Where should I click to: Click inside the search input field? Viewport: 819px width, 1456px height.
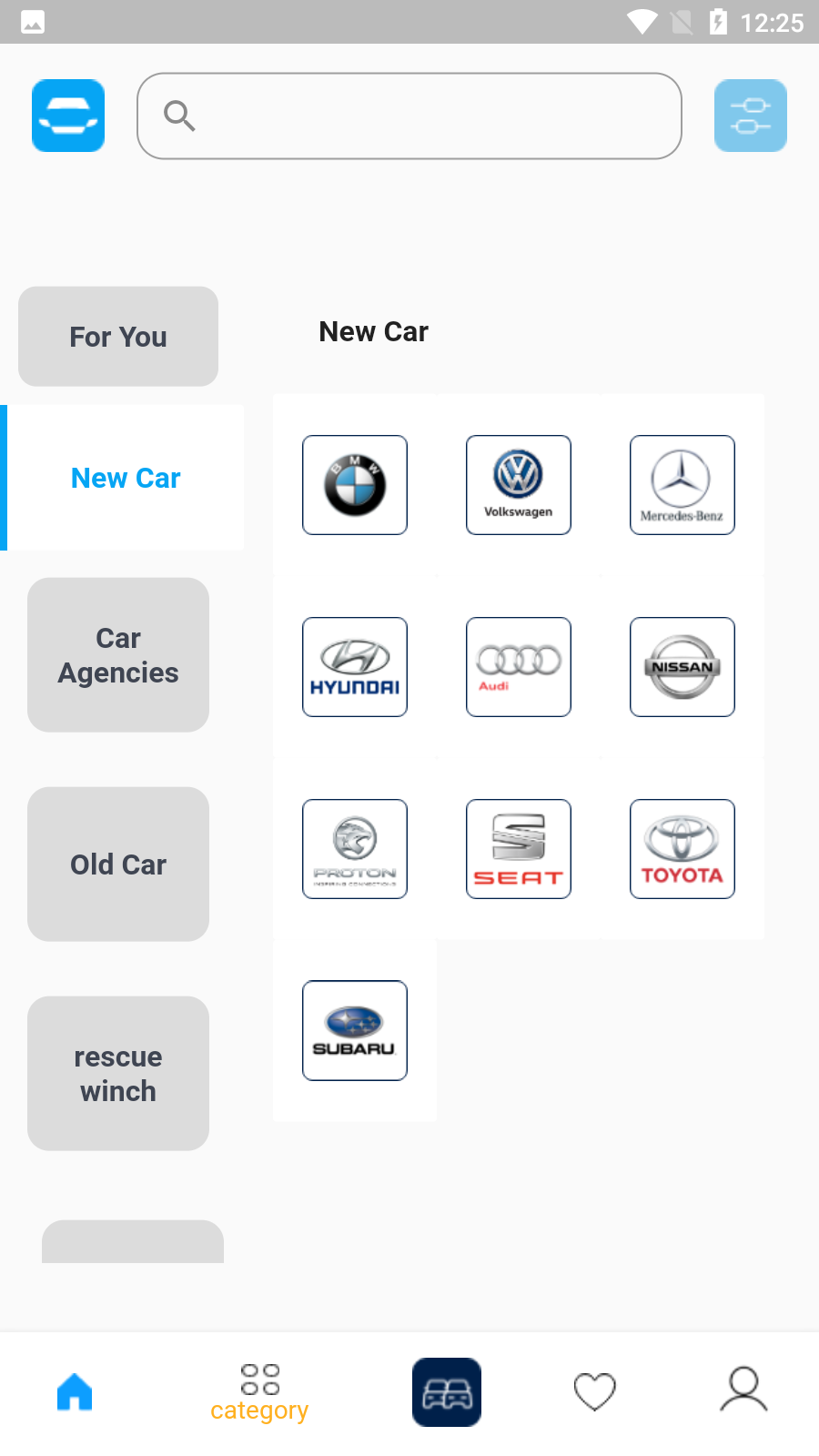tap(409, 116)
